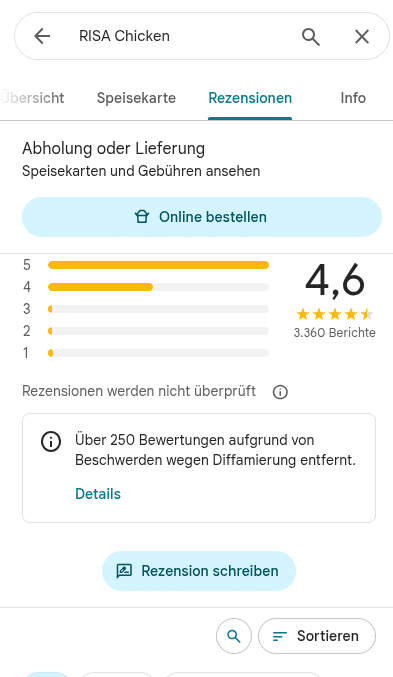This screenshot has width=393, height=677.
Task: Switch to the Übersicht tab
Action: pyautogui.click(x=32, y=98)
